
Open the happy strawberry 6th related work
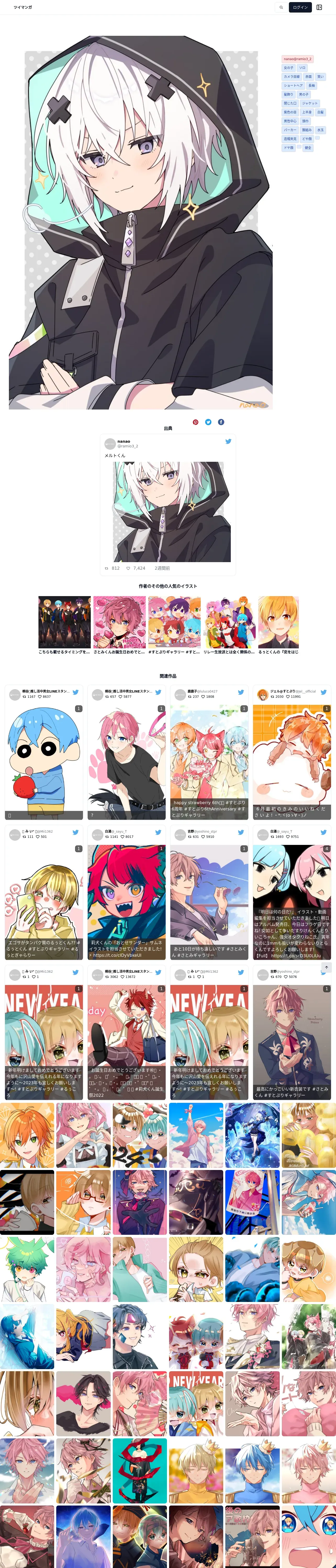209,752
